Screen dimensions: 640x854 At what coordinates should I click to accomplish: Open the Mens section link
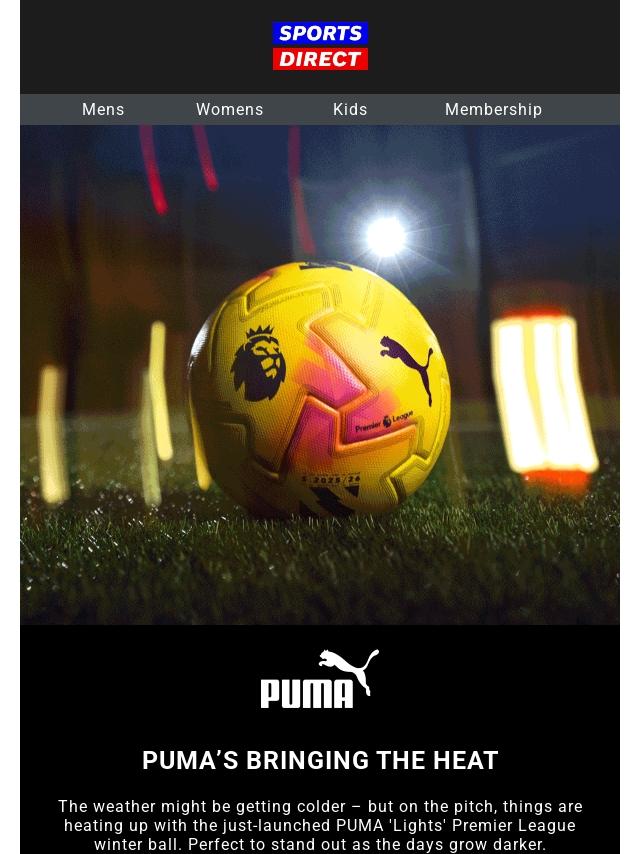103,110
